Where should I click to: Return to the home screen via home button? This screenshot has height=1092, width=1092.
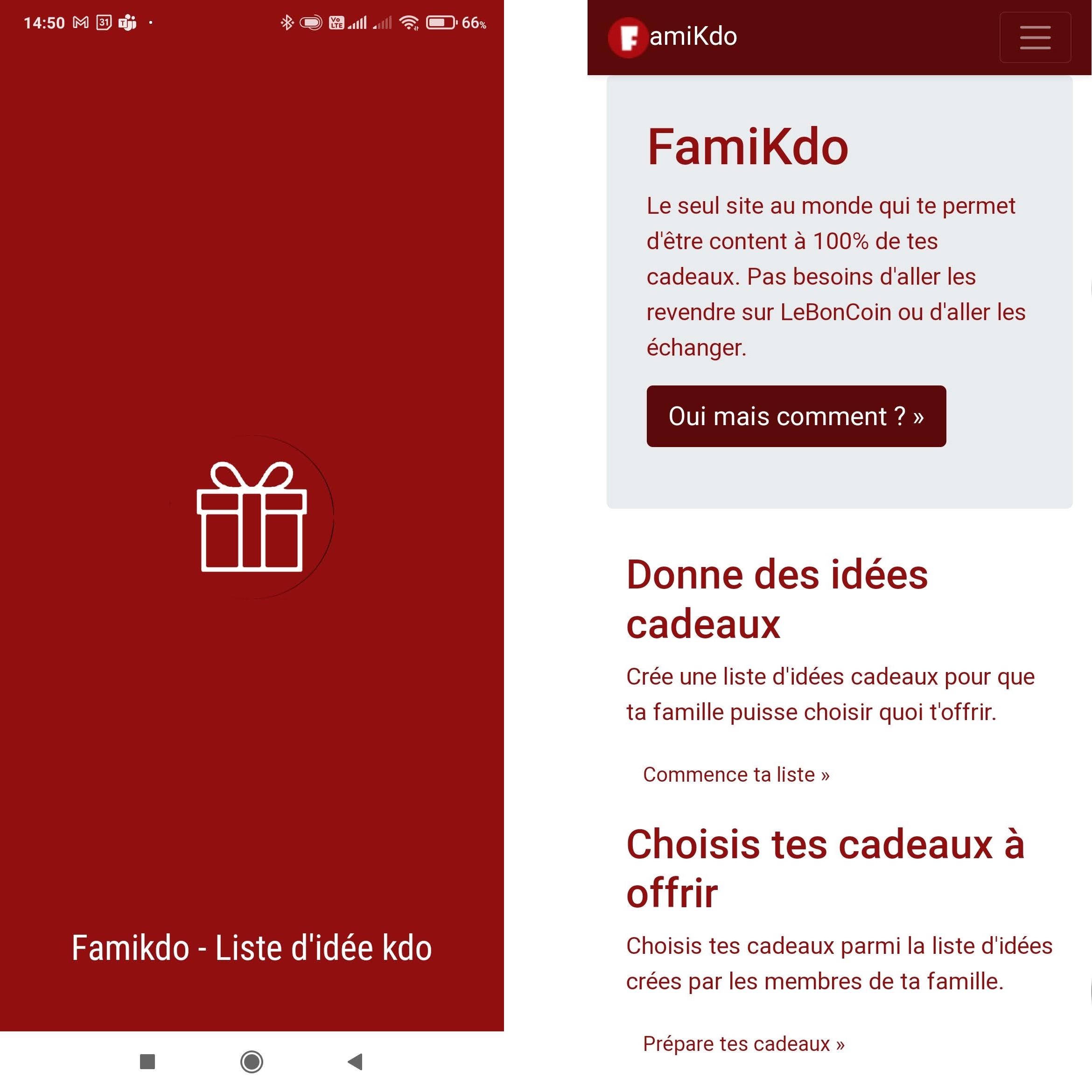tap(252, 1062)
